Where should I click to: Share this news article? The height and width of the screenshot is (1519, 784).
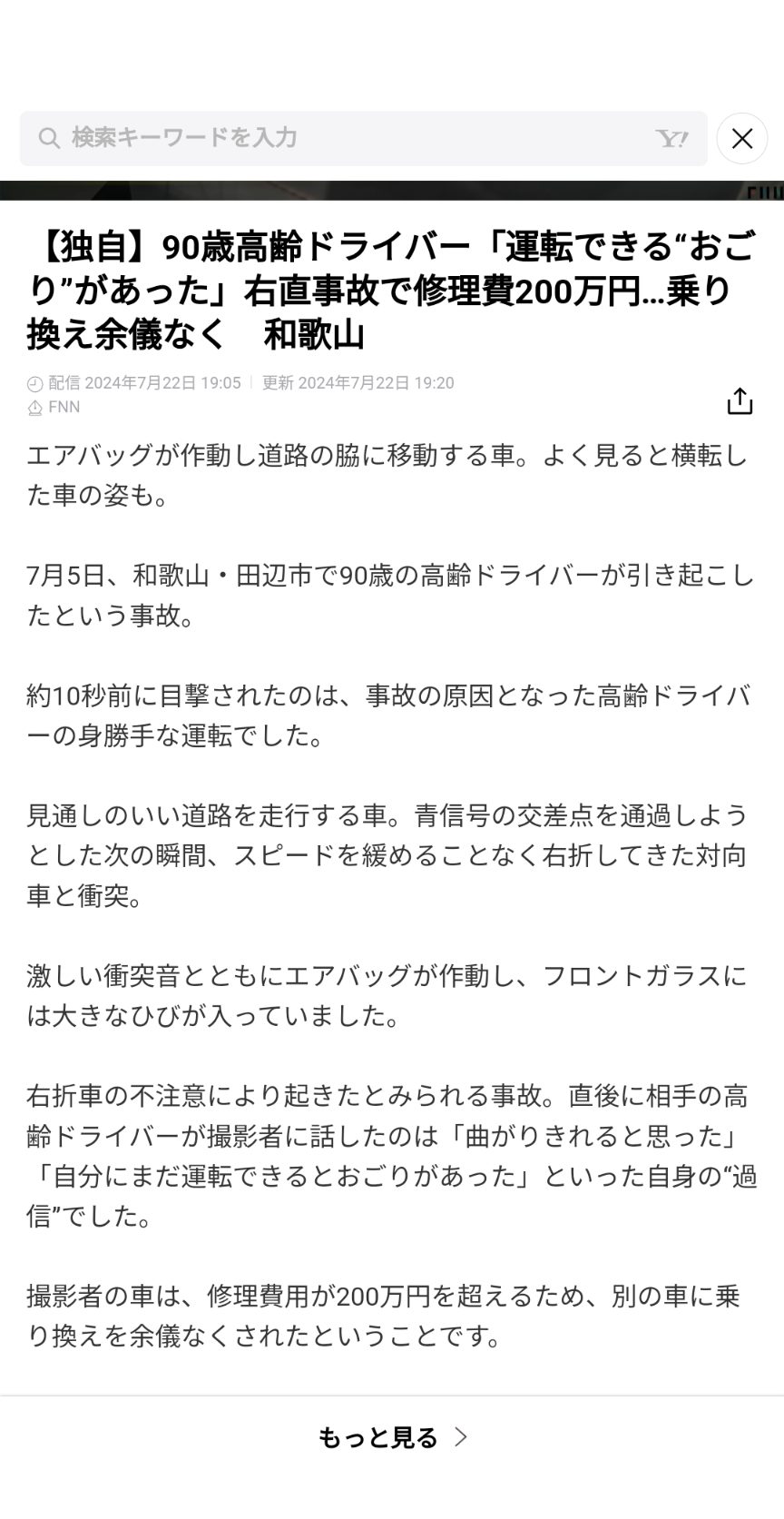[740, 400]
